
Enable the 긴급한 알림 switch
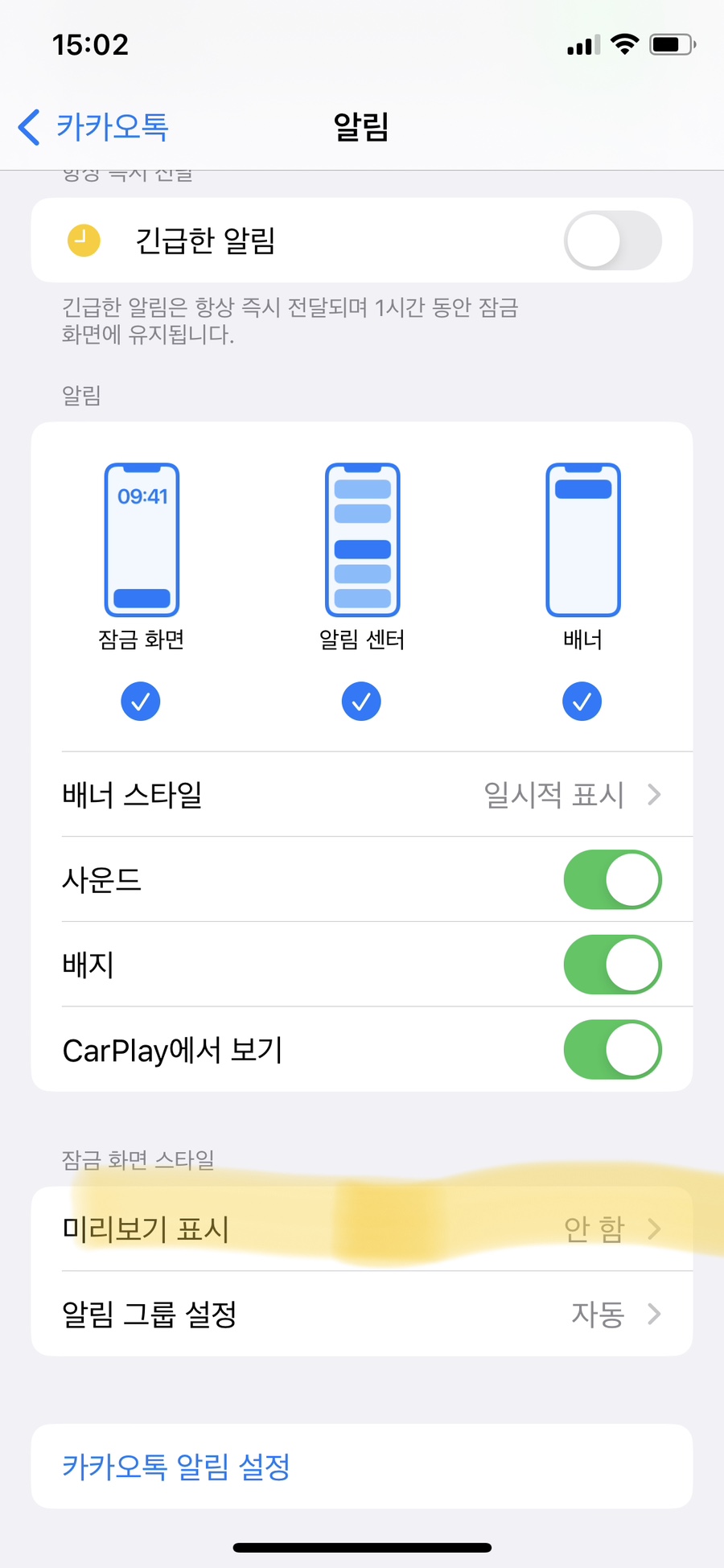click(x=613, y=240)
